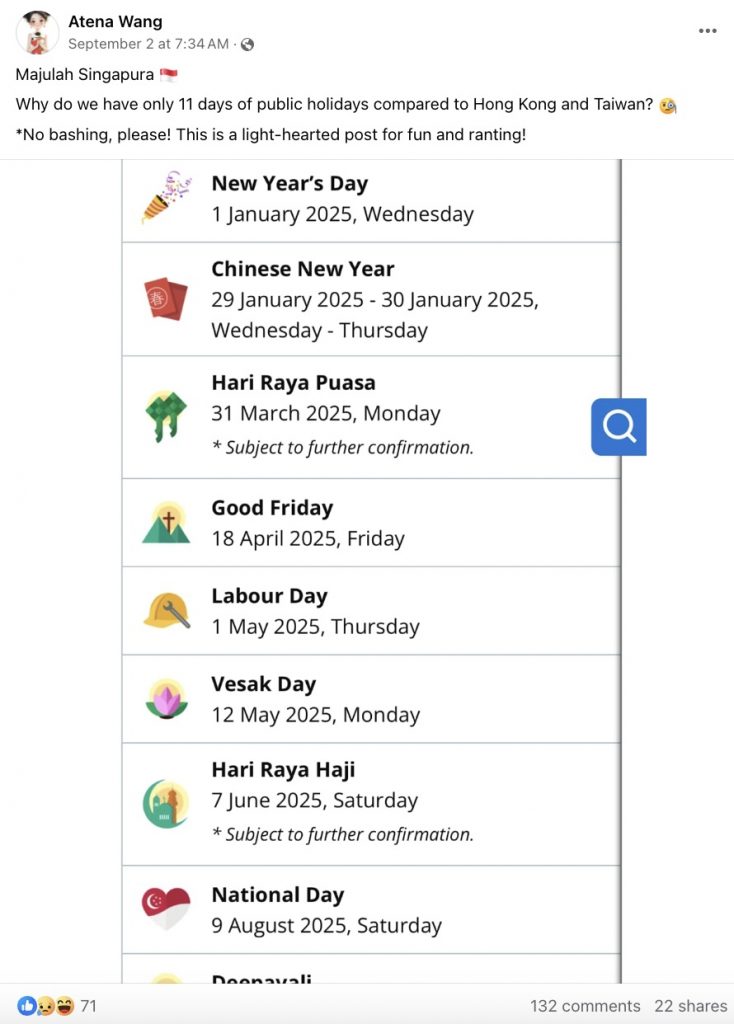Click the Singapore heart flag National Day icon
The image size is (734, 1024).
tap(166, 908)
